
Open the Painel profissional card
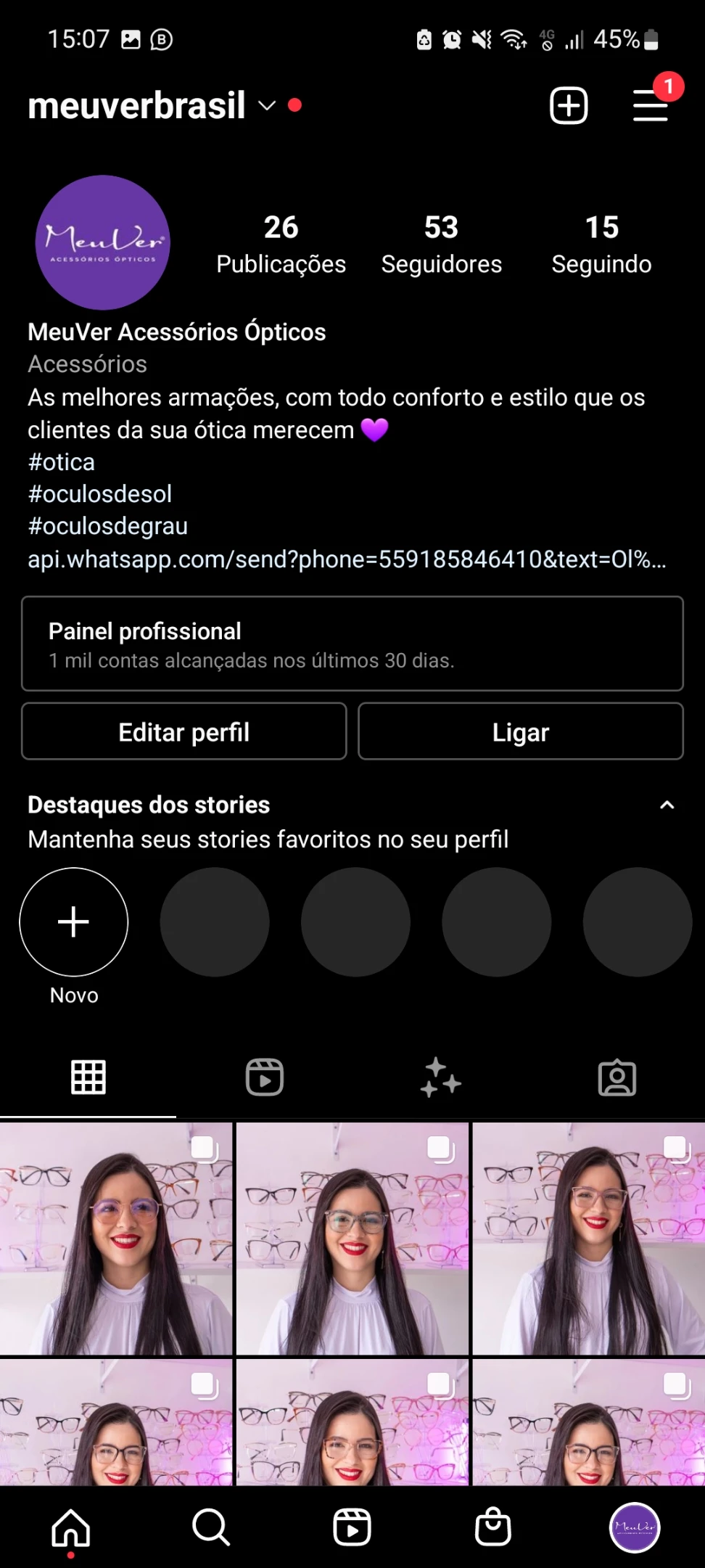click(x=352, y=644)
